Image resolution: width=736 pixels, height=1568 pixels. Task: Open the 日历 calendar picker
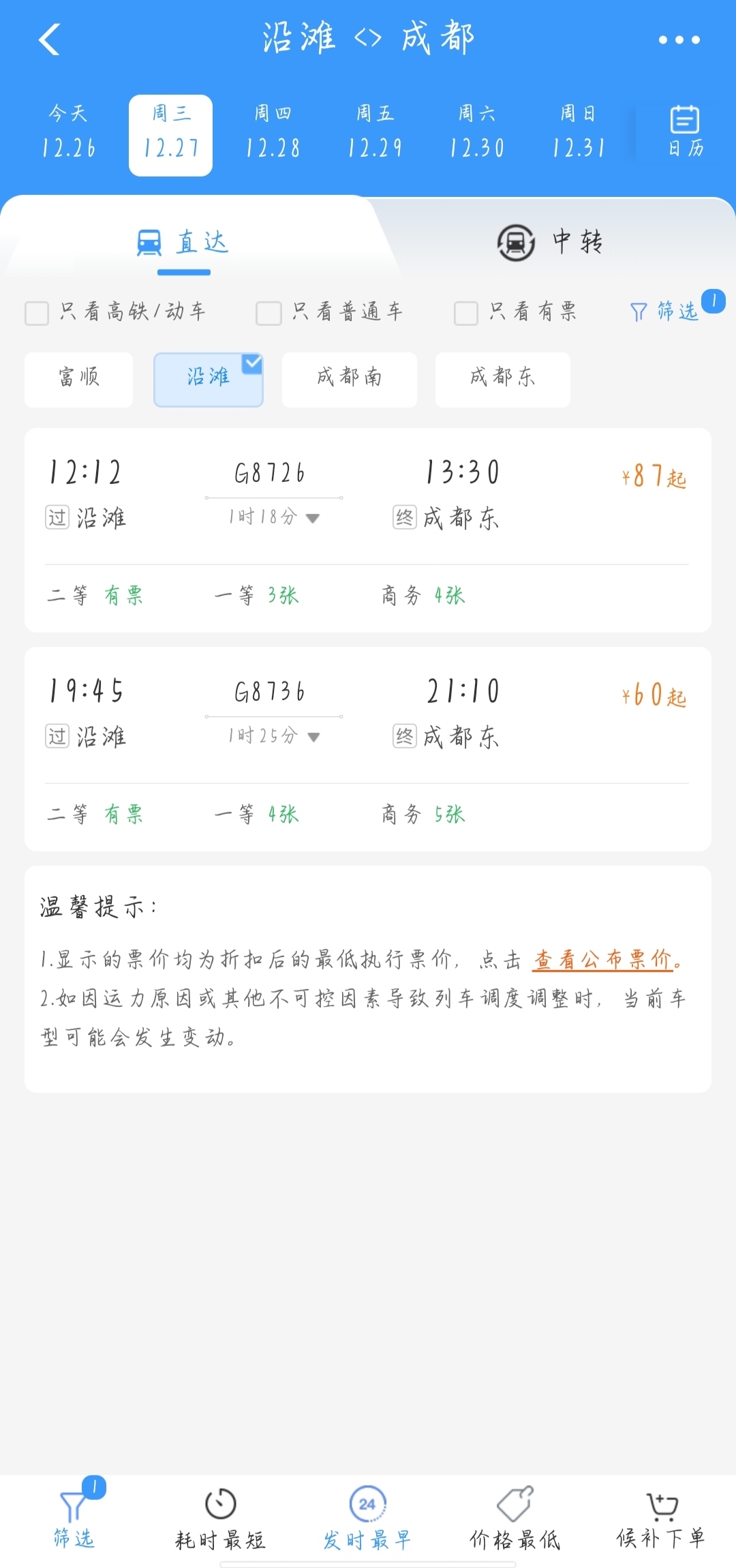(685, 133)
